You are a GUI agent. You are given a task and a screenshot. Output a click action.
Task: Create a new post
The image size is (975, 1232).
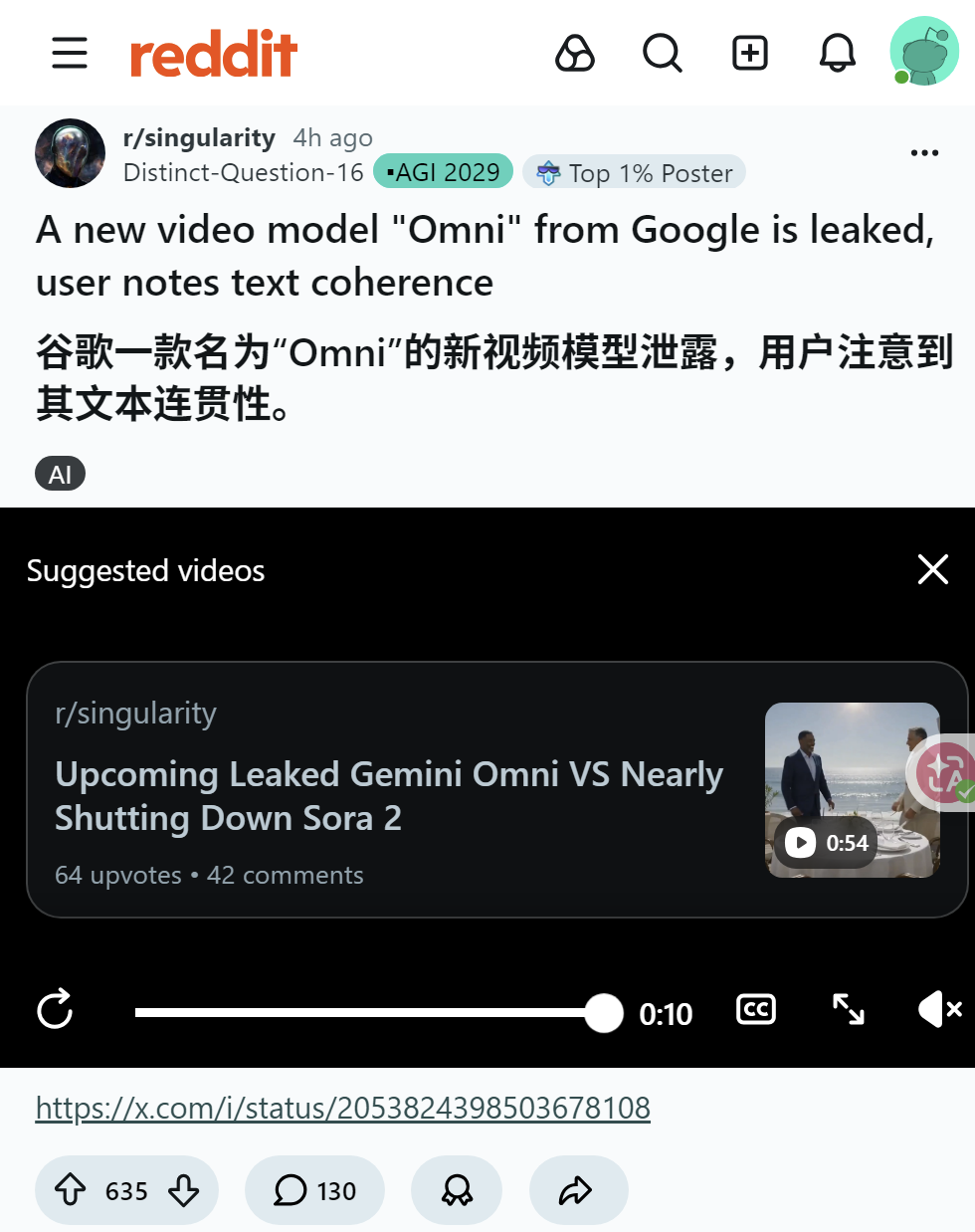coord(750,53)
